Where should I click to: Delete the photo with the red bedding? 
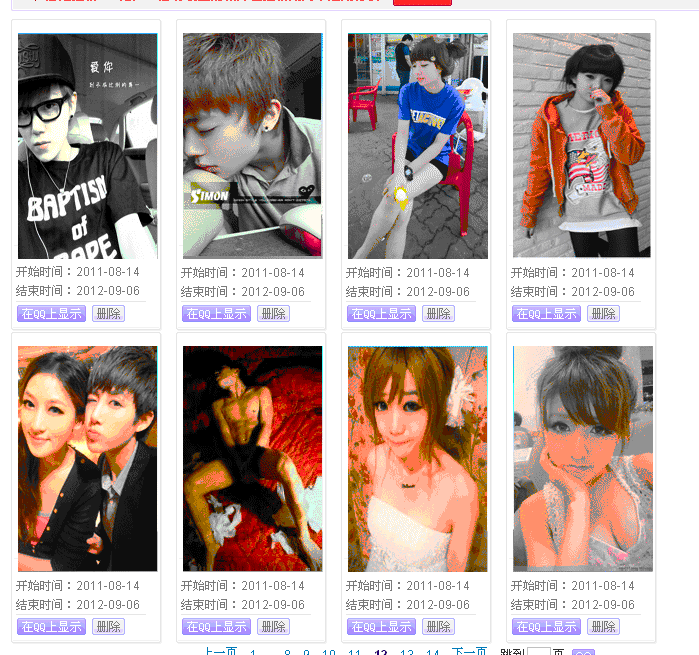[273, 626]
